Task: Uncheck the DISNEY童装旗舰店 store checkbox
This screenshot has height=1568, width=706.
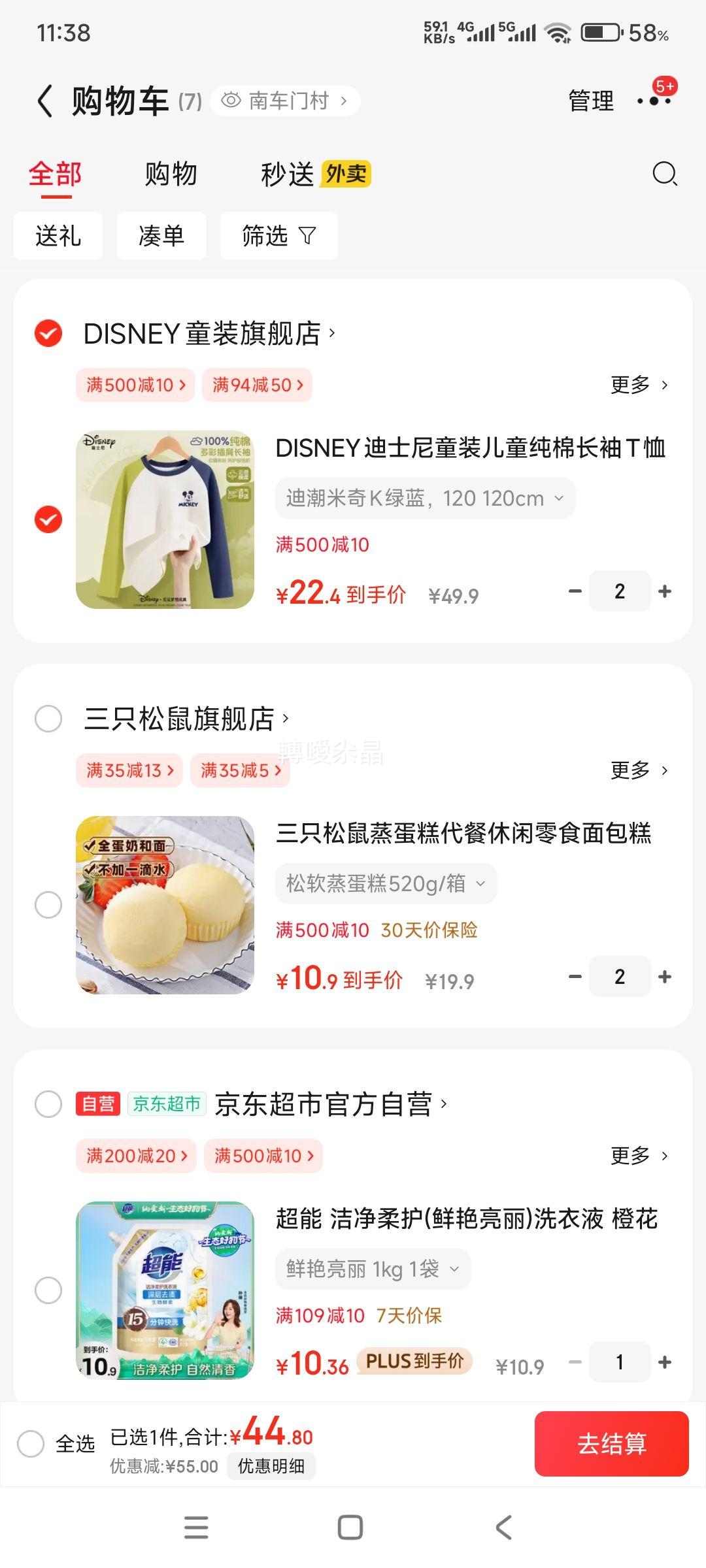Action: [x=48, y=333]
